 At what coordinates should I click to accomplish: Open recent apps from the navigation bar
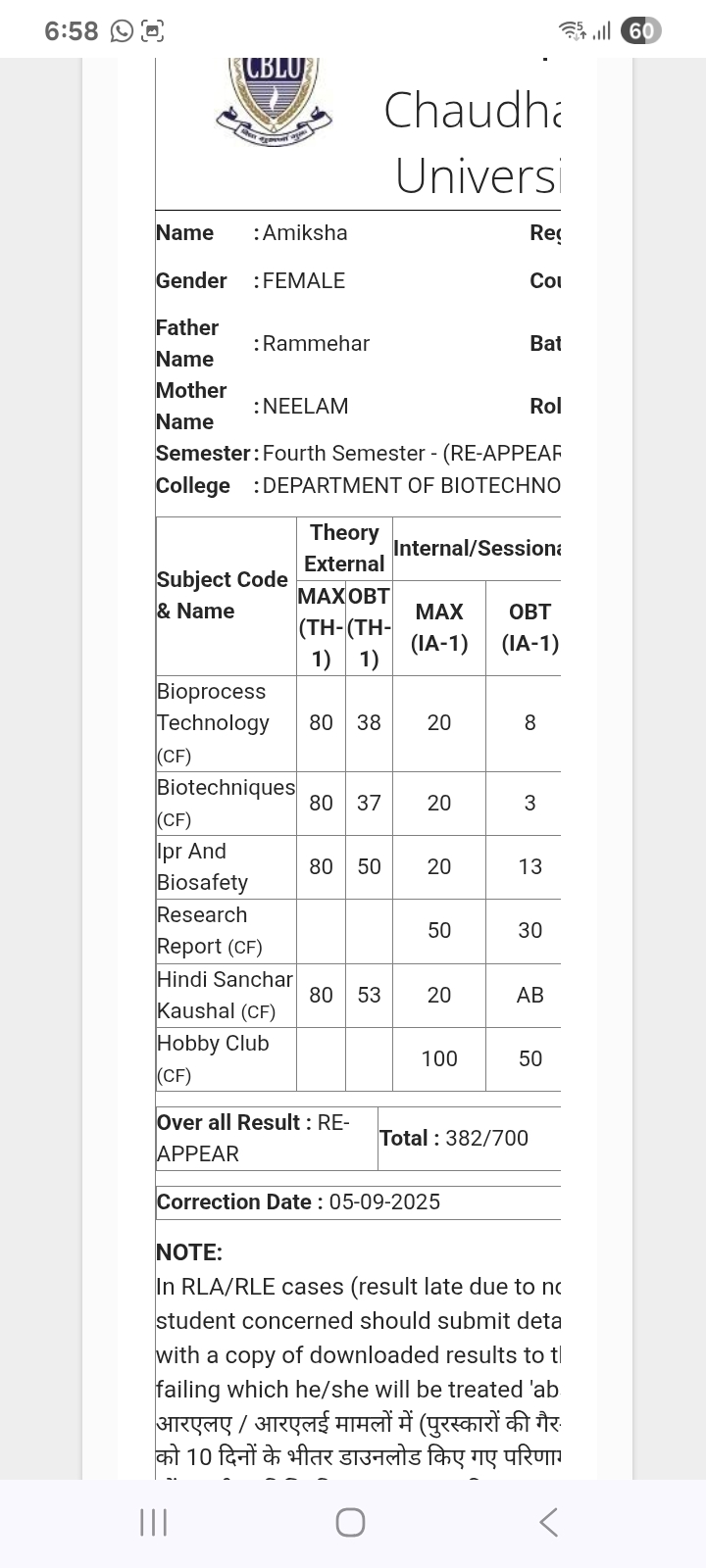[x=154, y=1522]
